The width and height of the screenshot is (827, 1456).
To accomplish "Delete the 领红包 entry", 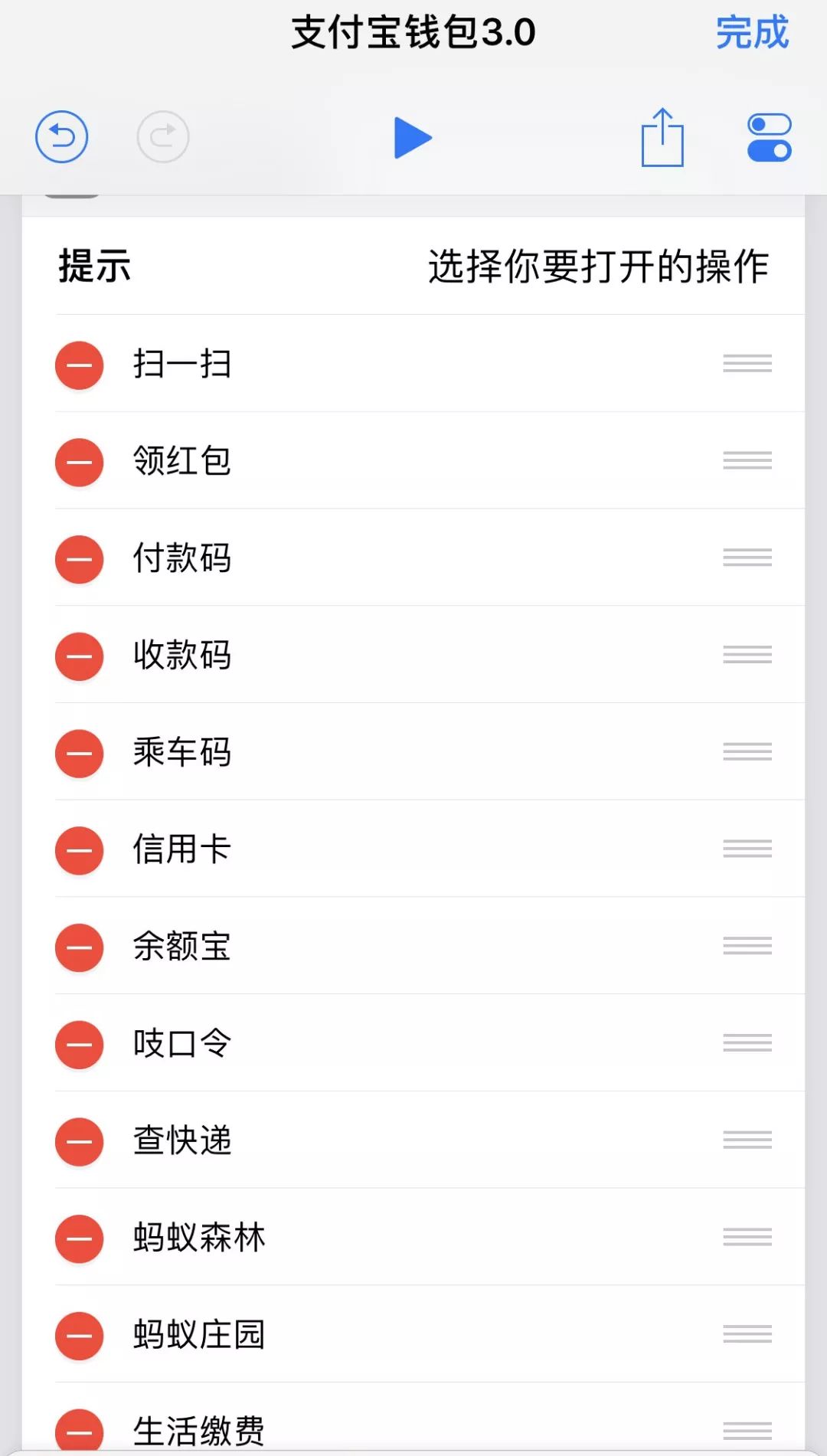I will pyautogui.click(x=79, y=462).
